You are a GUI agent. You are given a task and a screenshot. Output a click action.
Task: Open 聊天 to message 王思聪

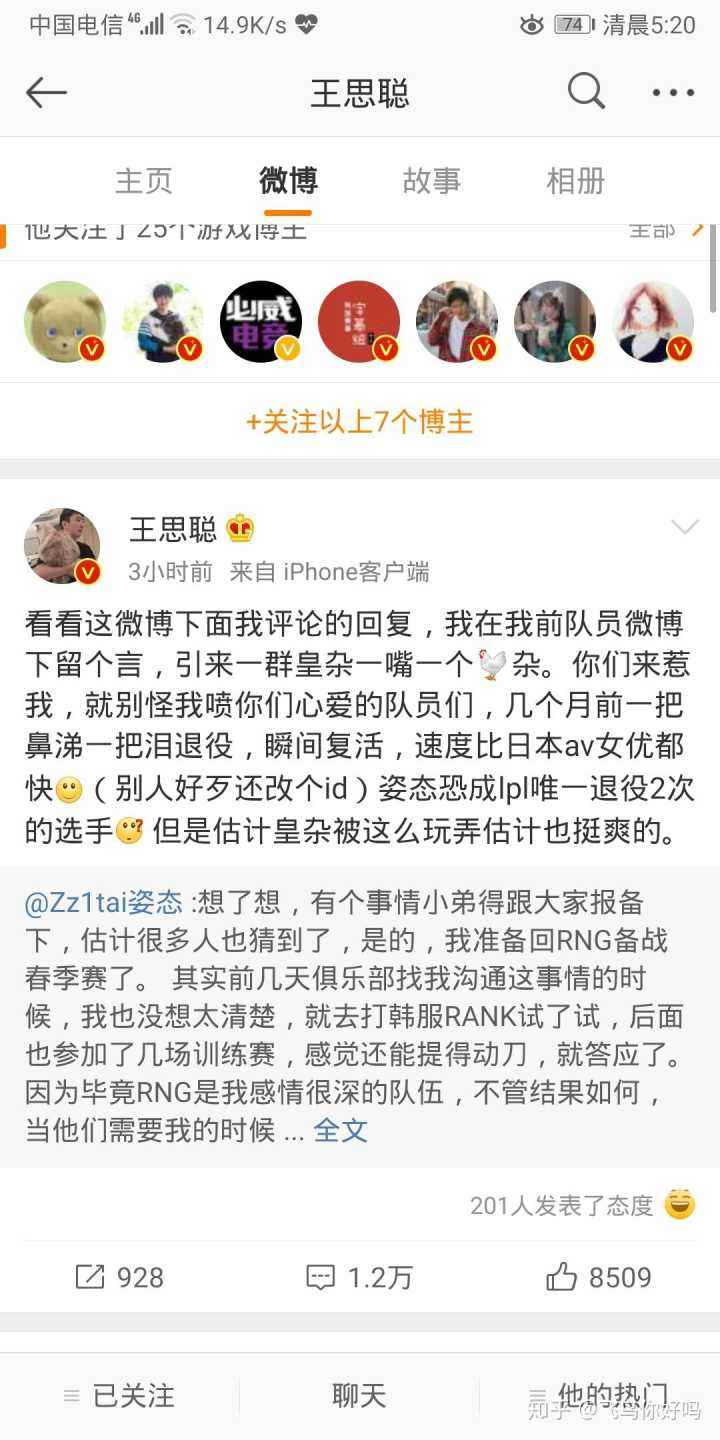click(x=359, y=1395)
